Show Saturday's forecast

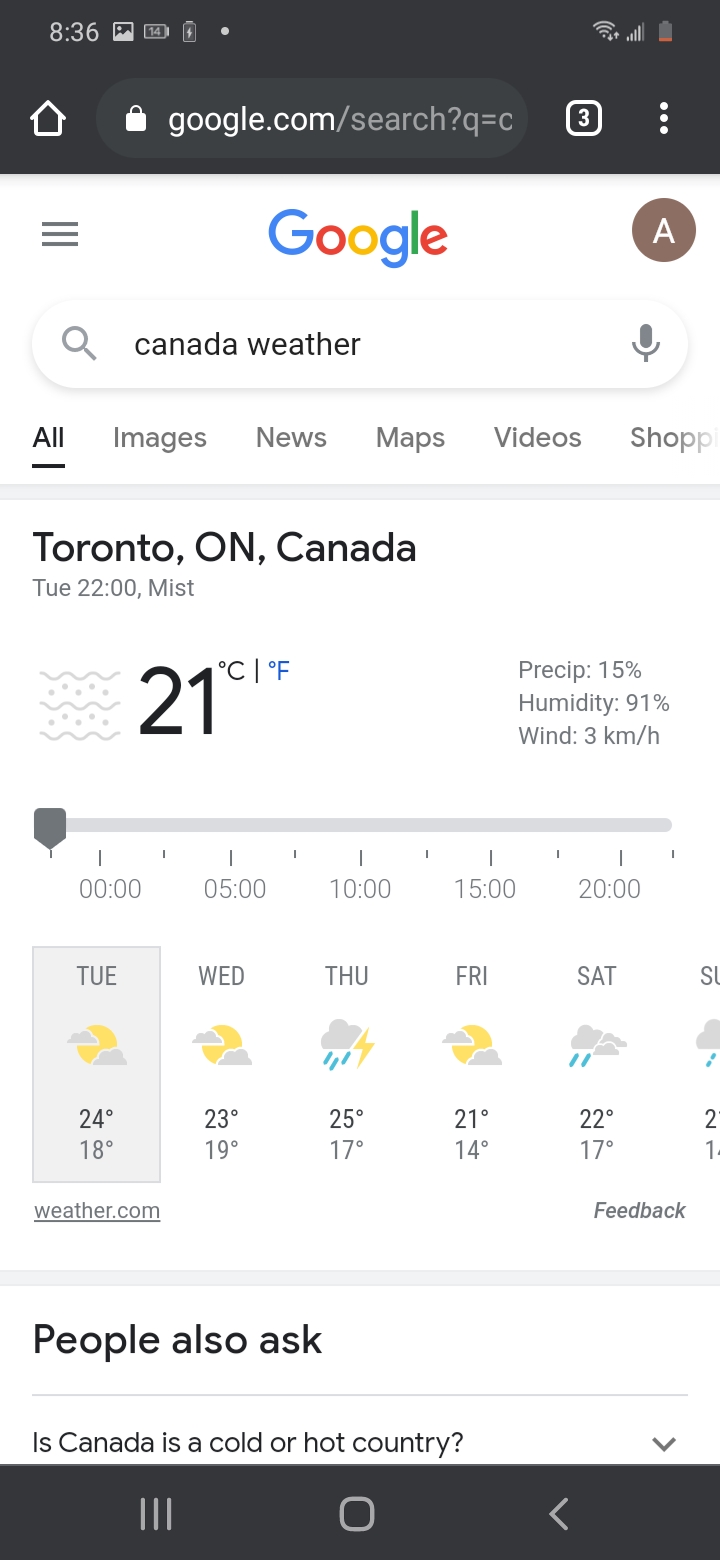(x=596, y=1062)
